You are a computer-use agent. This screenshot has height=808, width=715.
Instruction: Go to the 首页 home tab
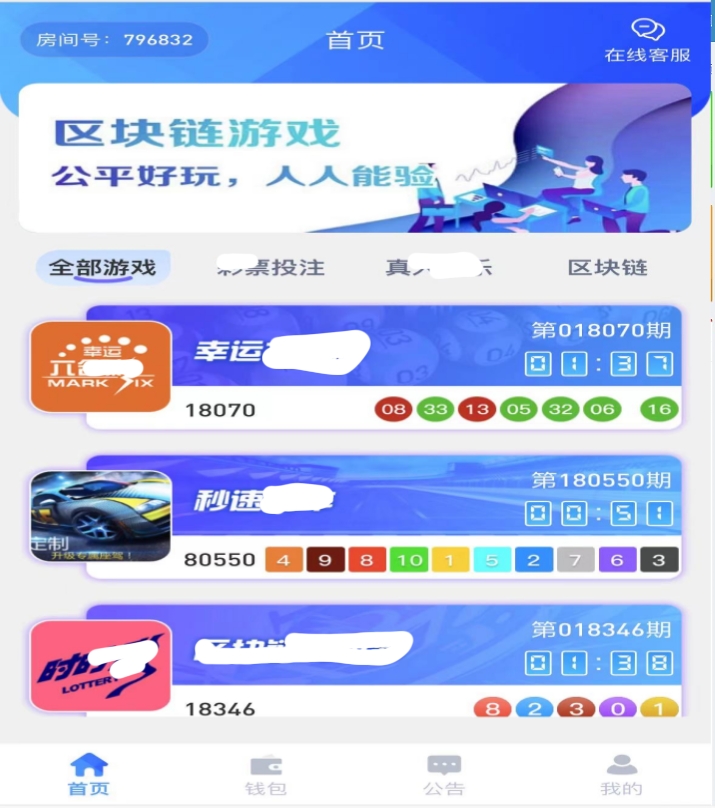point(89,775)
